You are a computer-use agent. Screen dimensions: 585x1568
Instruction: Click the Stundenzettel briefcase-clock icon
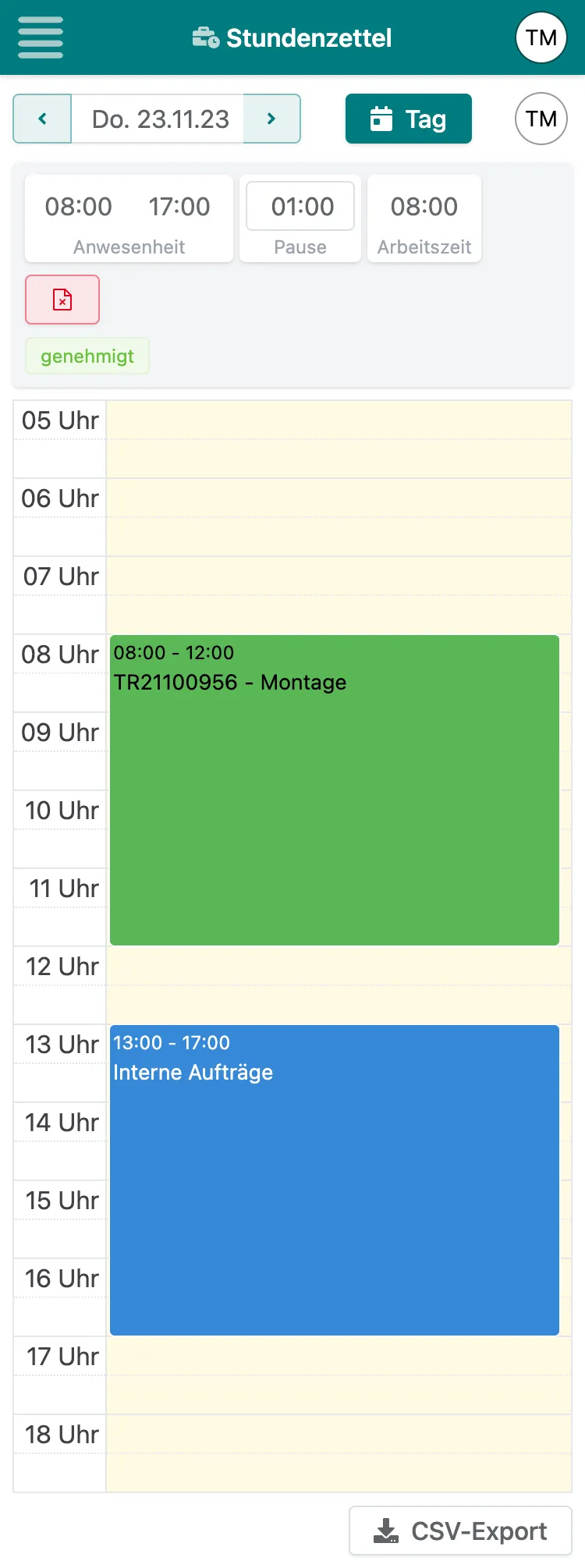(204, 37)
